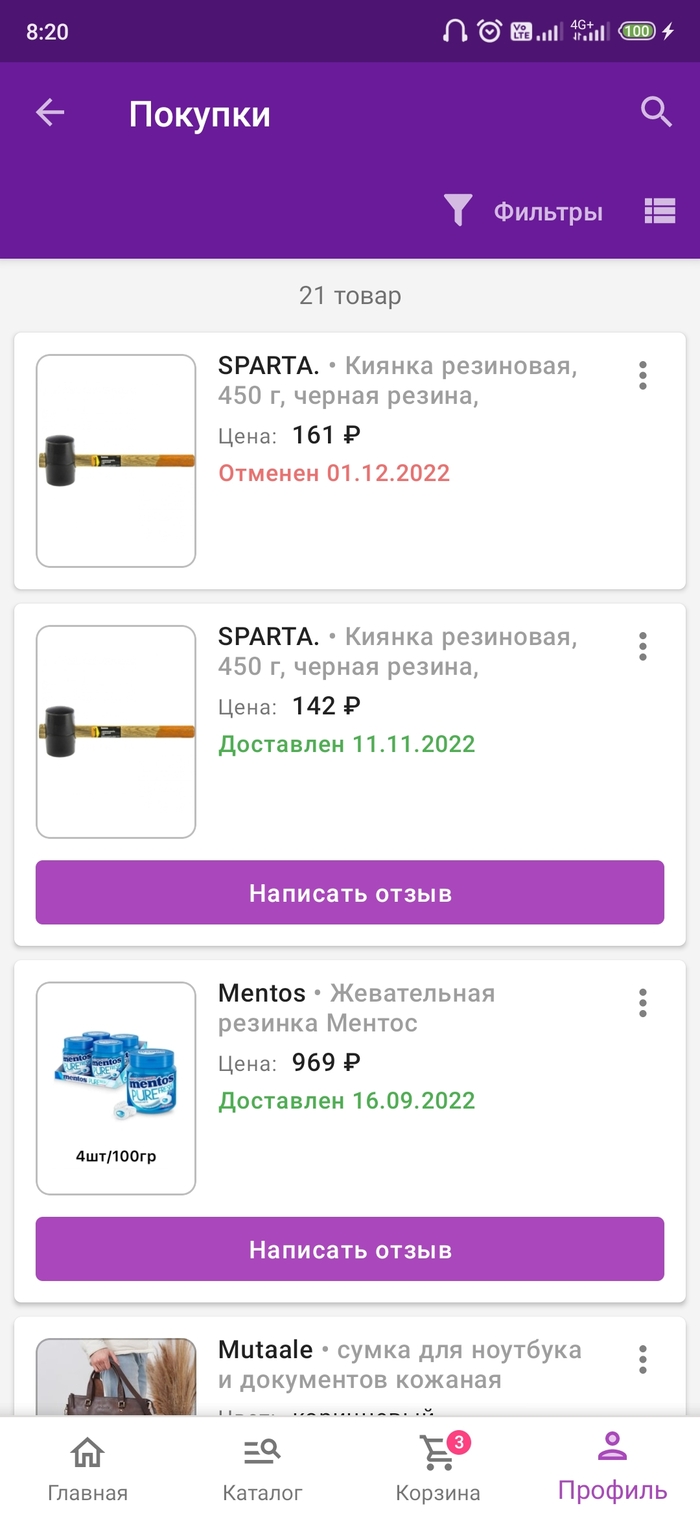
Task: Open the Корзина tab
Action: [x=438, y=1470]
